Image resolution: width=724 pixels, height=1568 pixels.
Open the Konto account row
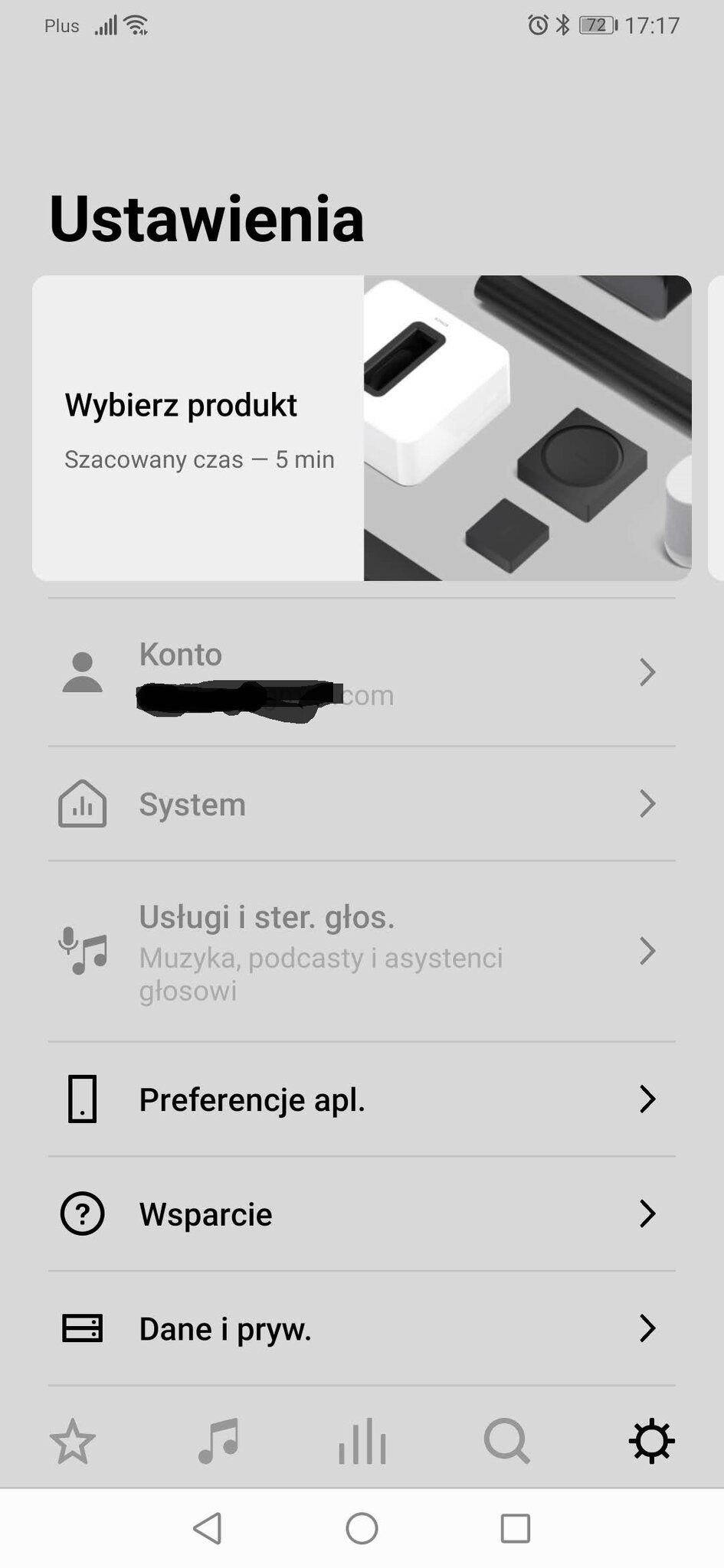[362, 673]
